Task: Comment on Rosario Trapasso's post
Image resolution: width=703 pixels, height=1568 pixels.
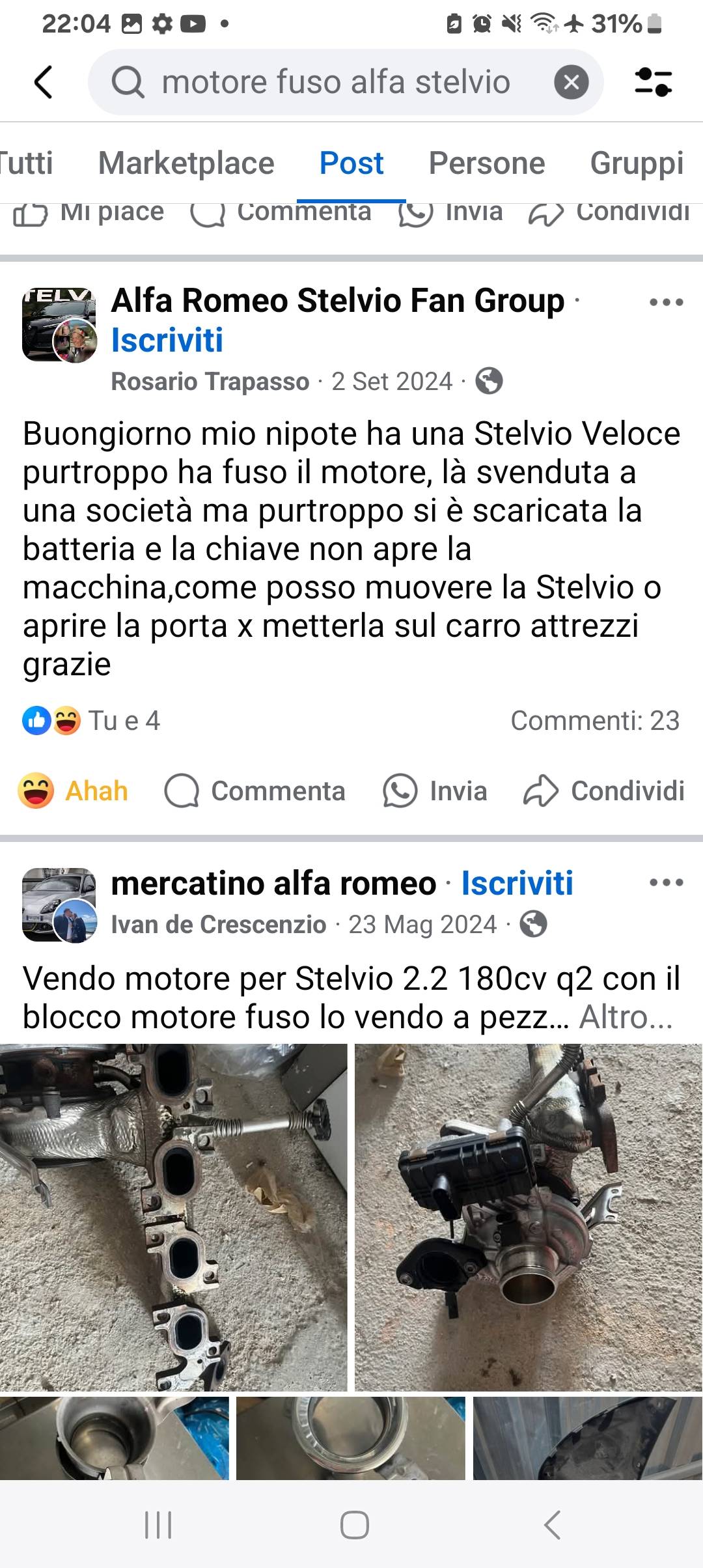Action: 255,791
